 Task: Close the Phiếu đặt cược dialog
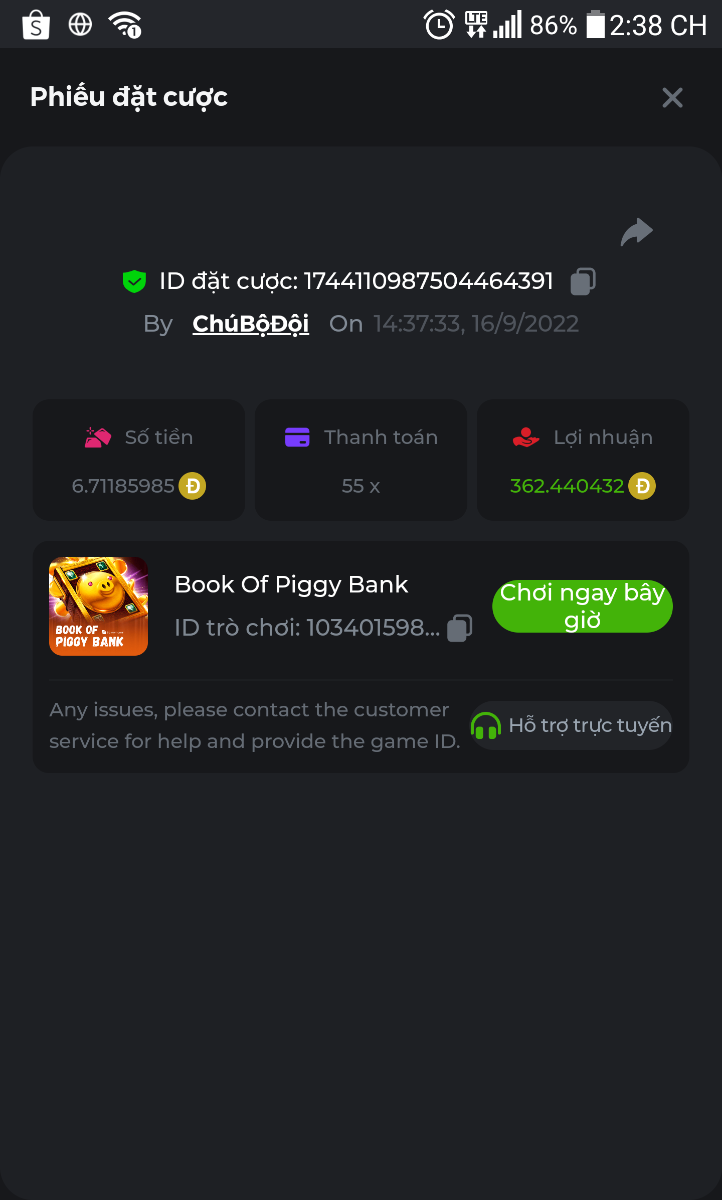(x=672, y=97)
